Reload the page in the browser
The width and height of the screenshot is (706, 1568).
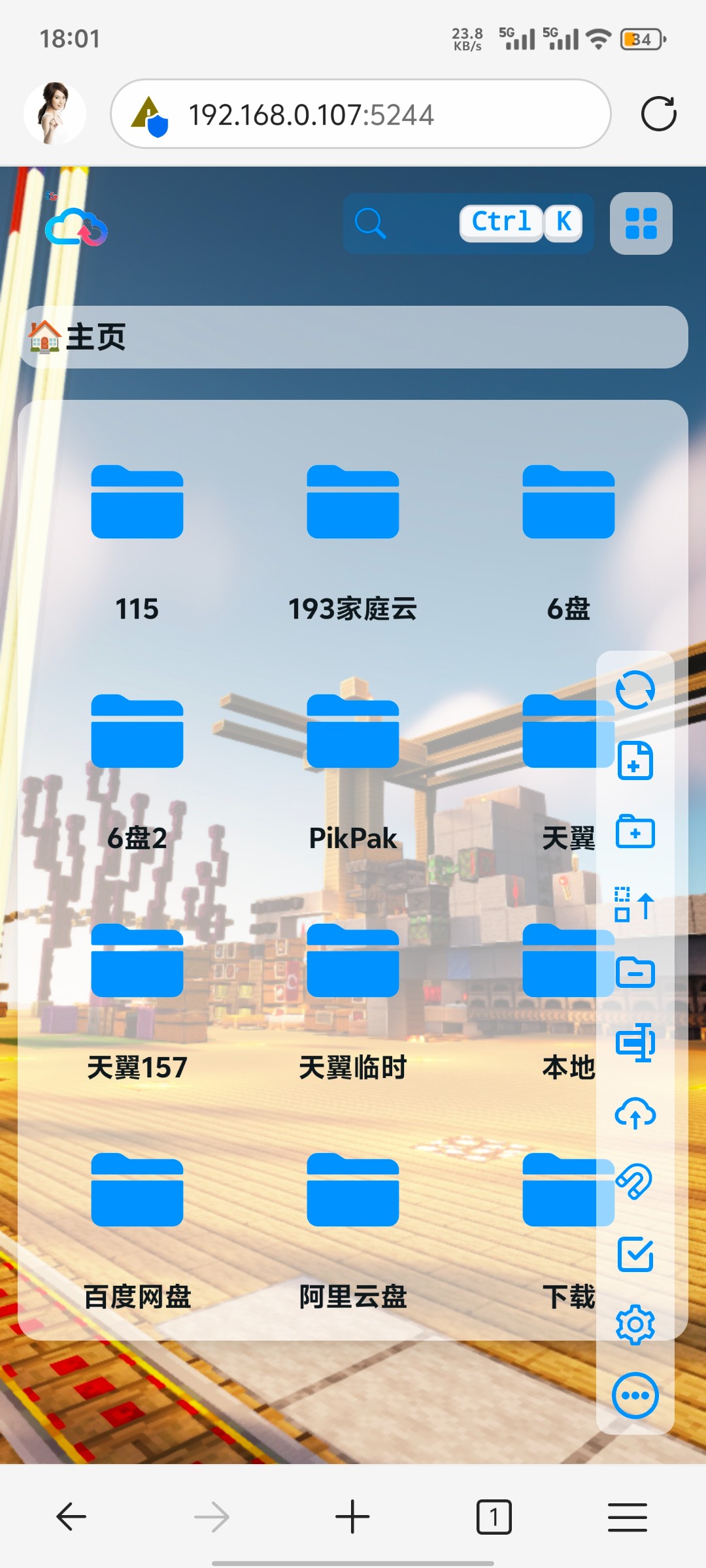point(658,114)
